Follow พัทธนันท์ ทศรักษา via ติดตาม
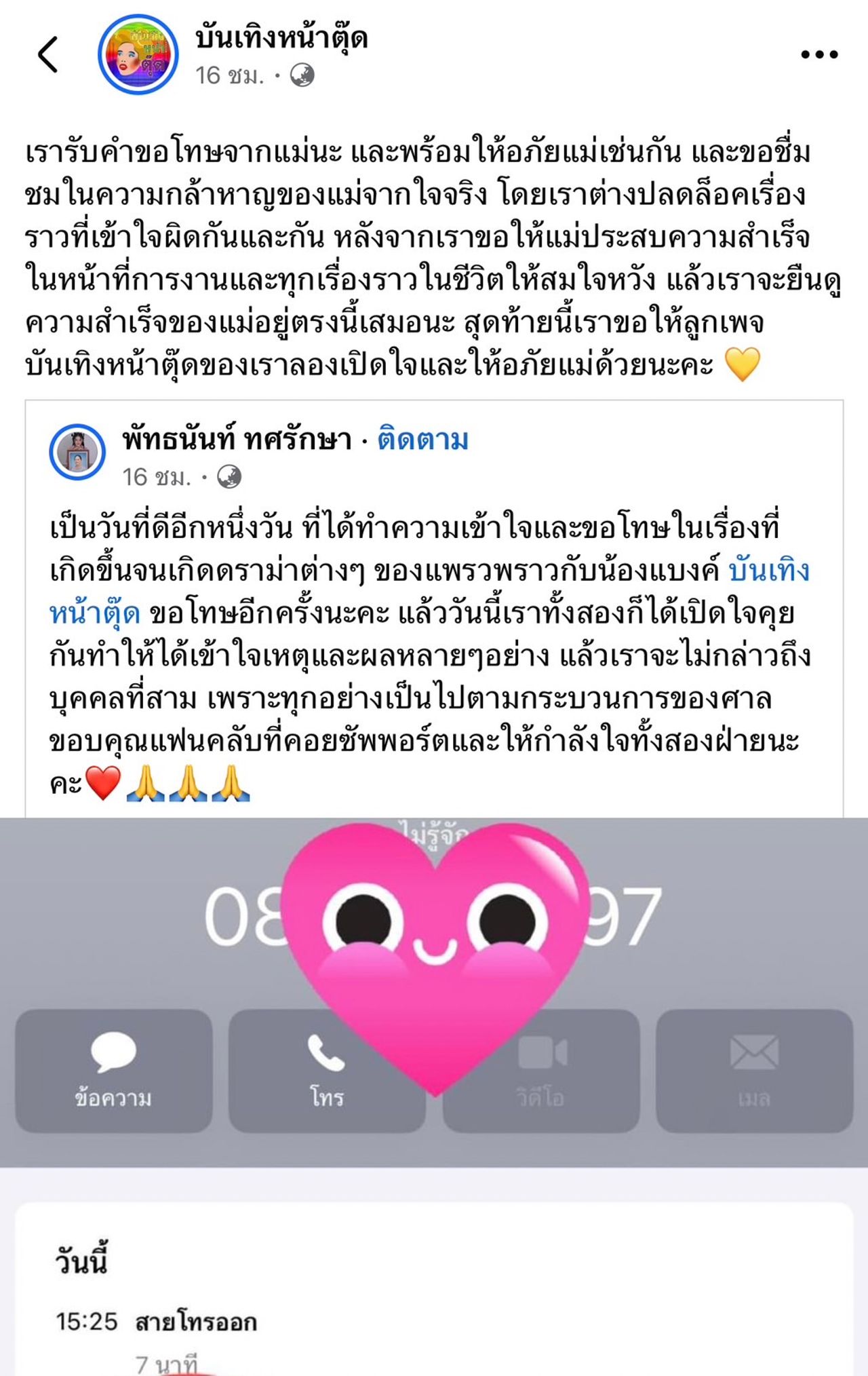 (x=422, y=440)
